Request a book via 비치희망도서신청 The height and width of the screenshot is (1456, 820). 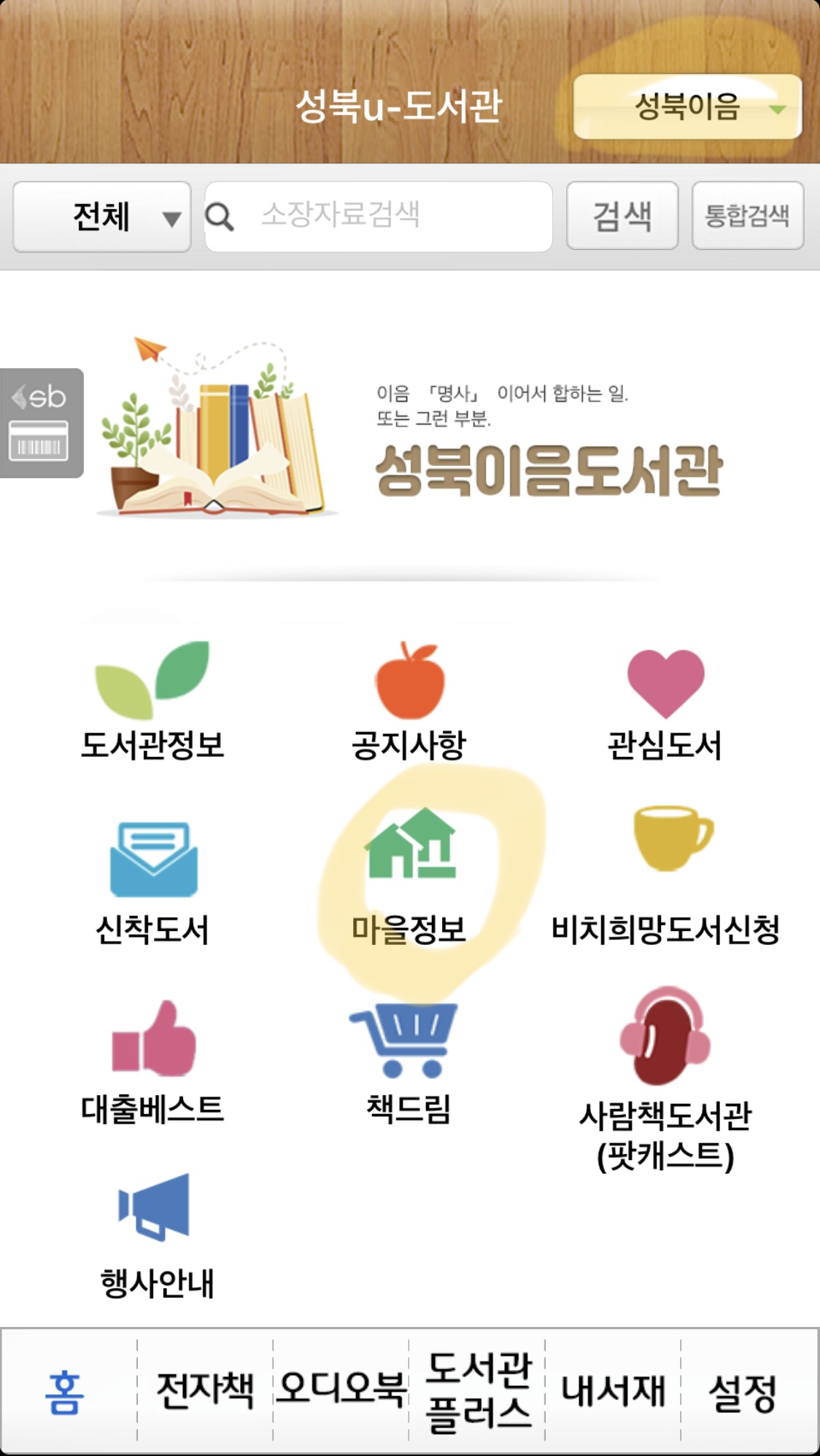point(665,875)
